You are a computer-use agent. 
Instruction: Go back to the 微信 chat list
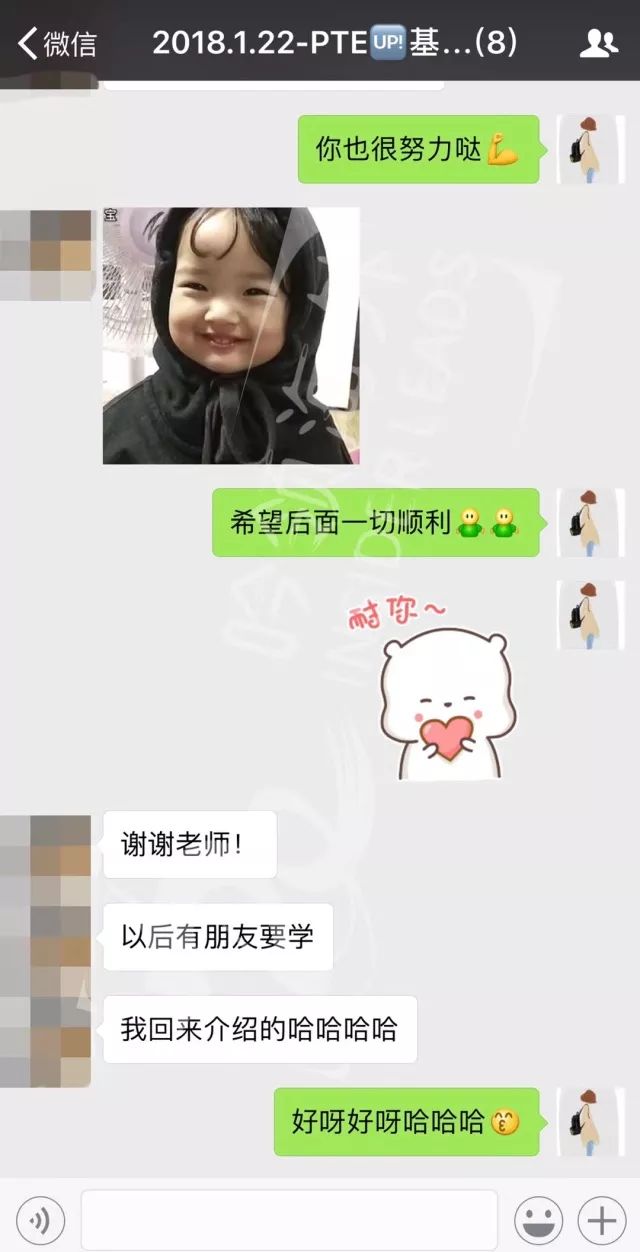57,43
